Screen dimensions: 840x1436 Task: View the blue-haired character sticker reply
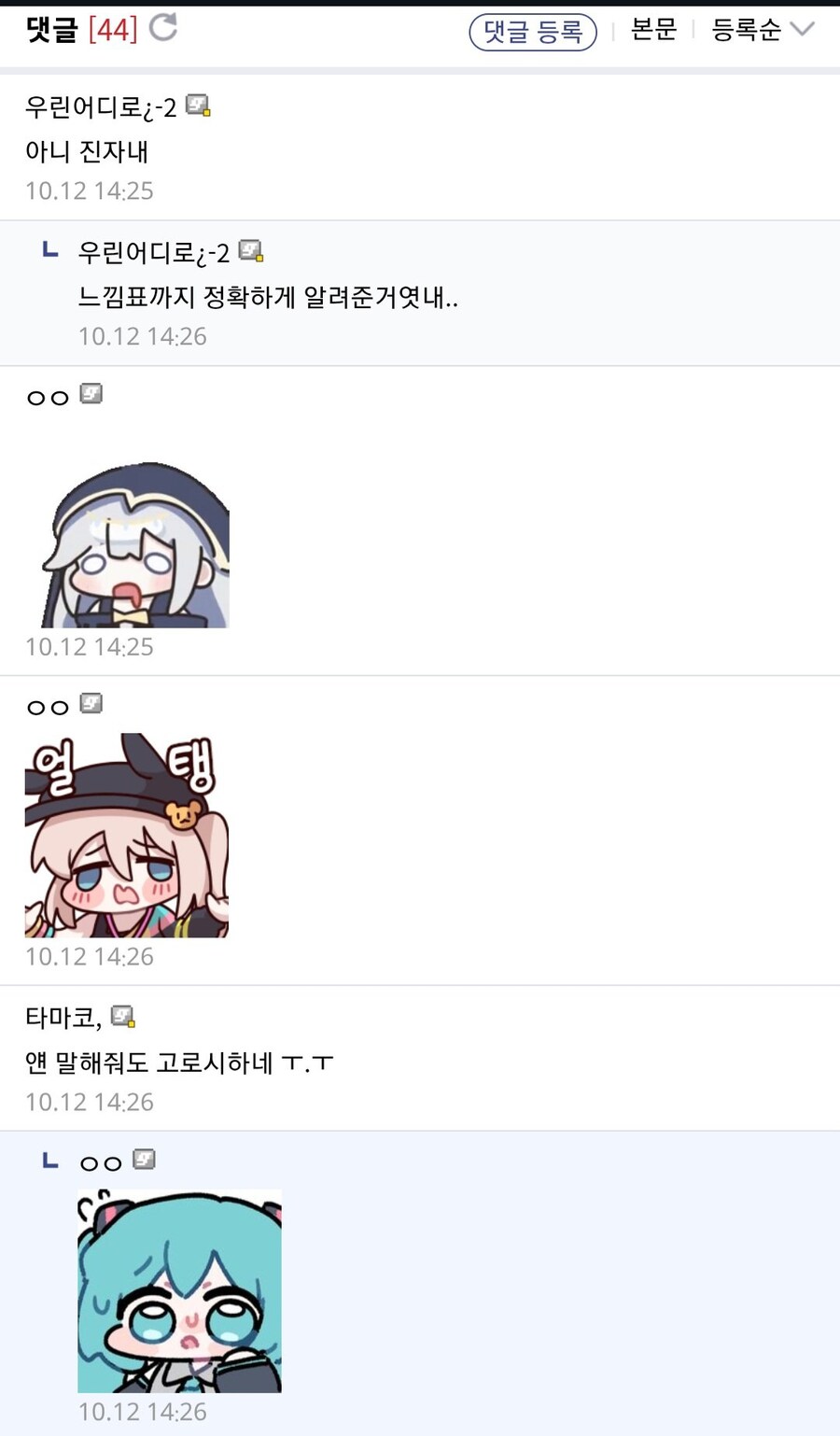pos(179,1291)
